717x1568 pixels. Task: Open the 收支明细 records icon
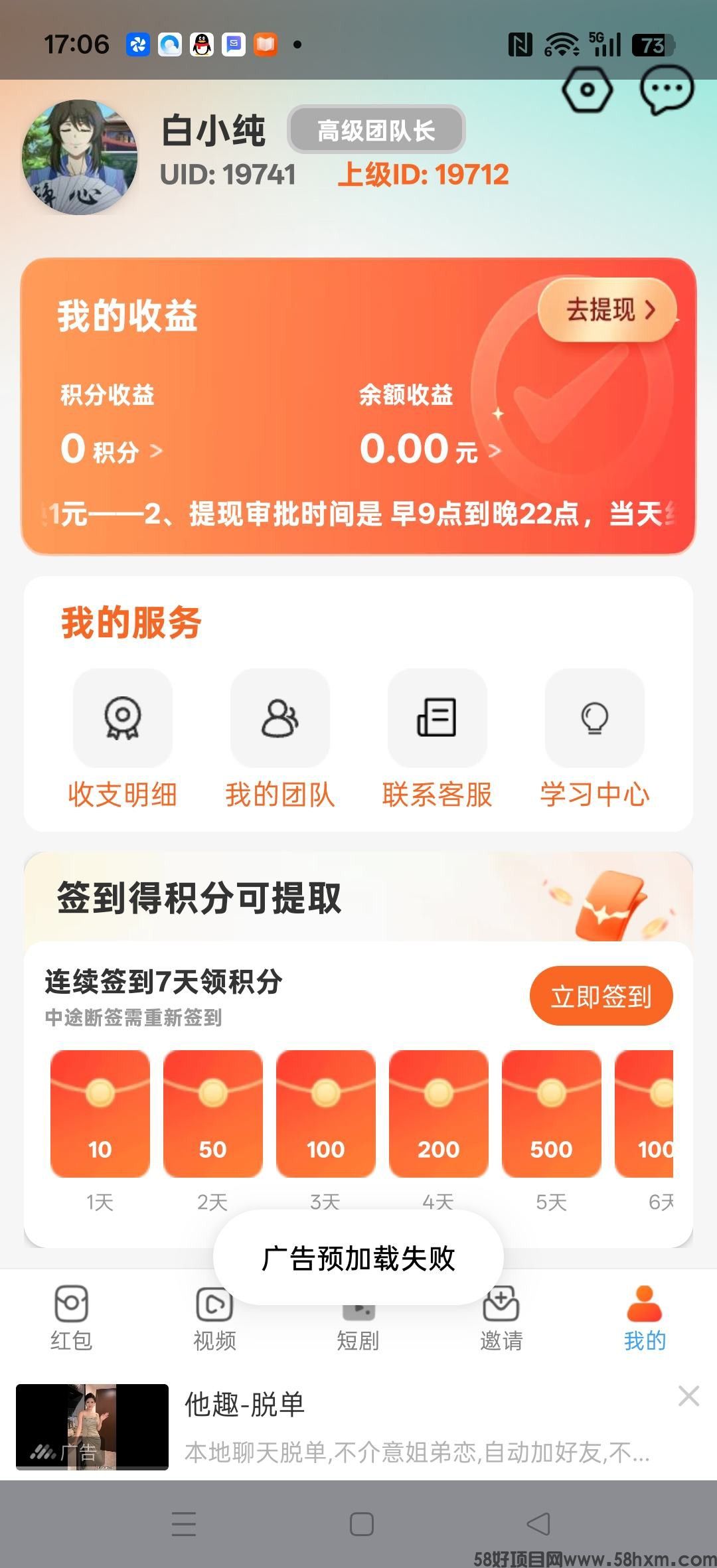coord(122,719)
